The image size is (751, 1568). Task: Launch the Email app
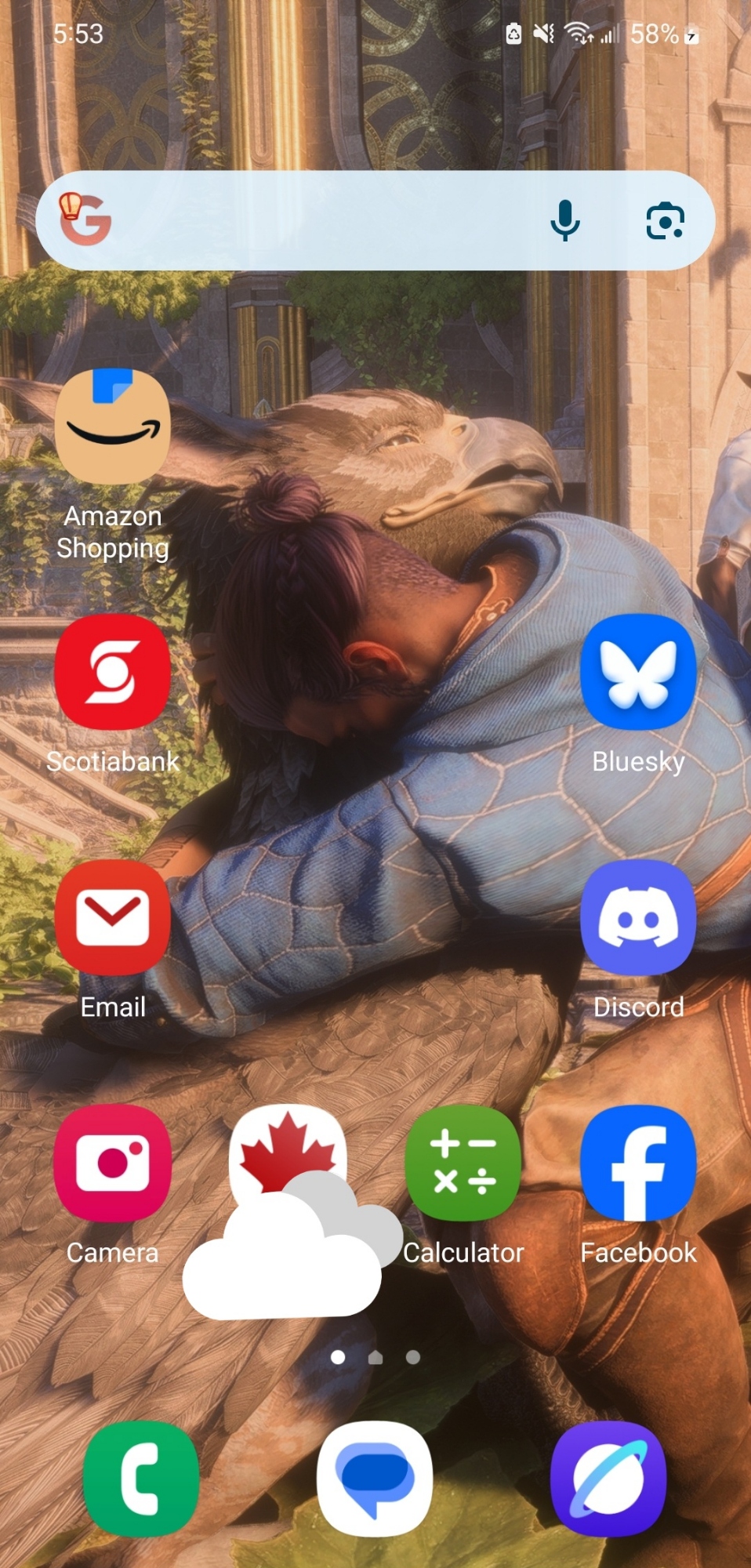(x=113, y=917)
